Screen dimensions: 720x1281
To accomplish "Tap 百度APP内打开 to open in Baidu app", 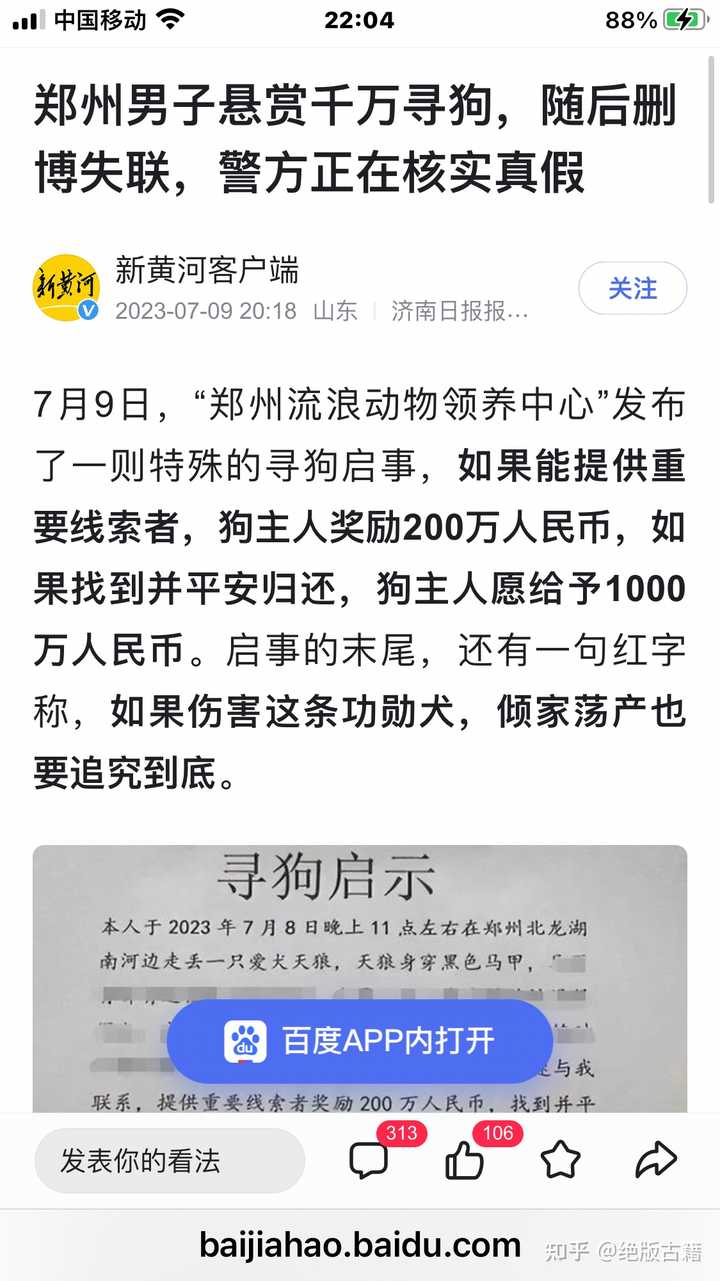I will click(x=360, y=1040).
